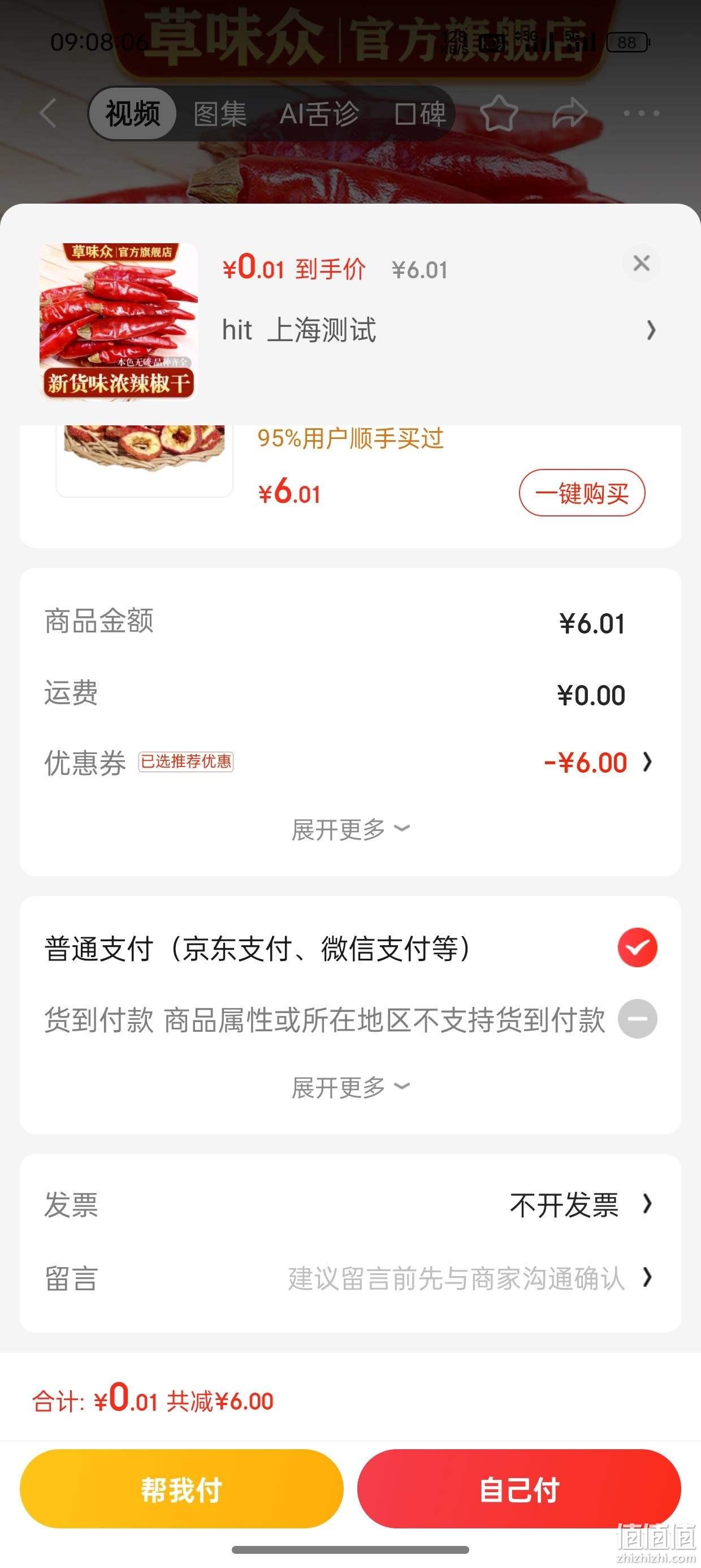The height and width of the screenshot is (1568, 701).
Task: Close the order confirmation sheet
Action: click(x=642, y=264)
